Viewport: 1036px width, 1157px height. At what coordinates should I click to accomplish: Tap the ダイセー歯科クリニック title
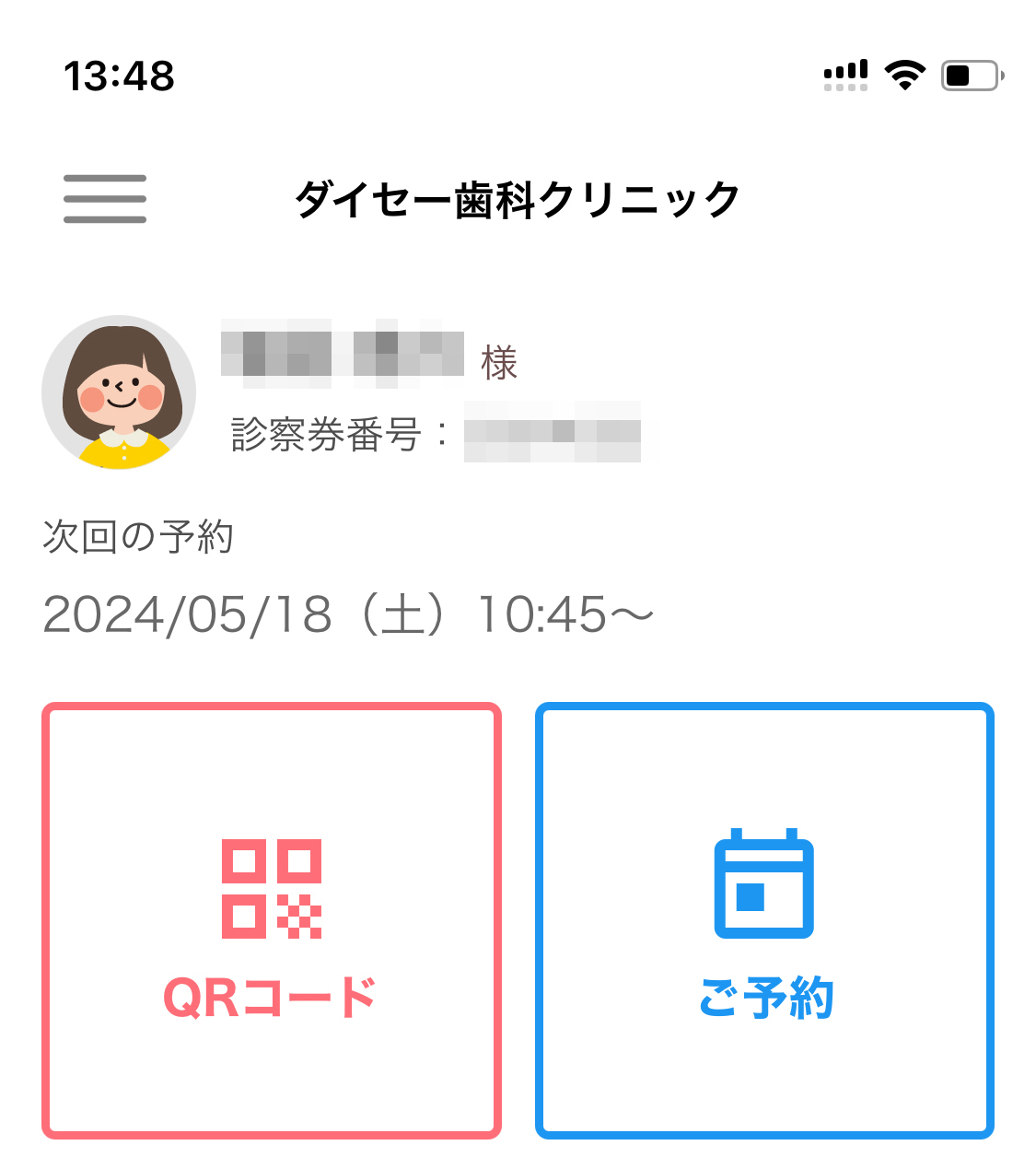coord(518,197)
